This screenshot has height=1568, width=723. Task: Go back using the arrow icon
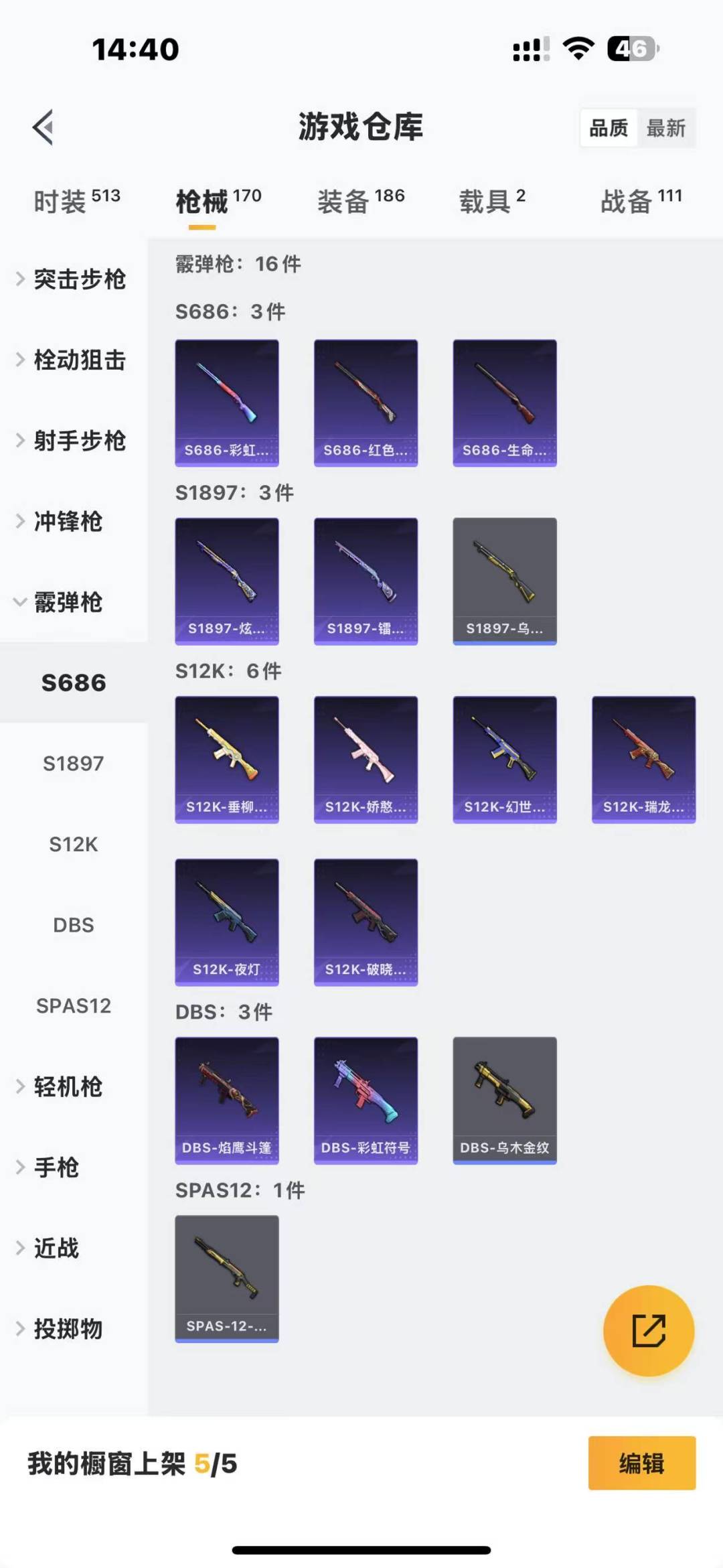tap(44, 127)
